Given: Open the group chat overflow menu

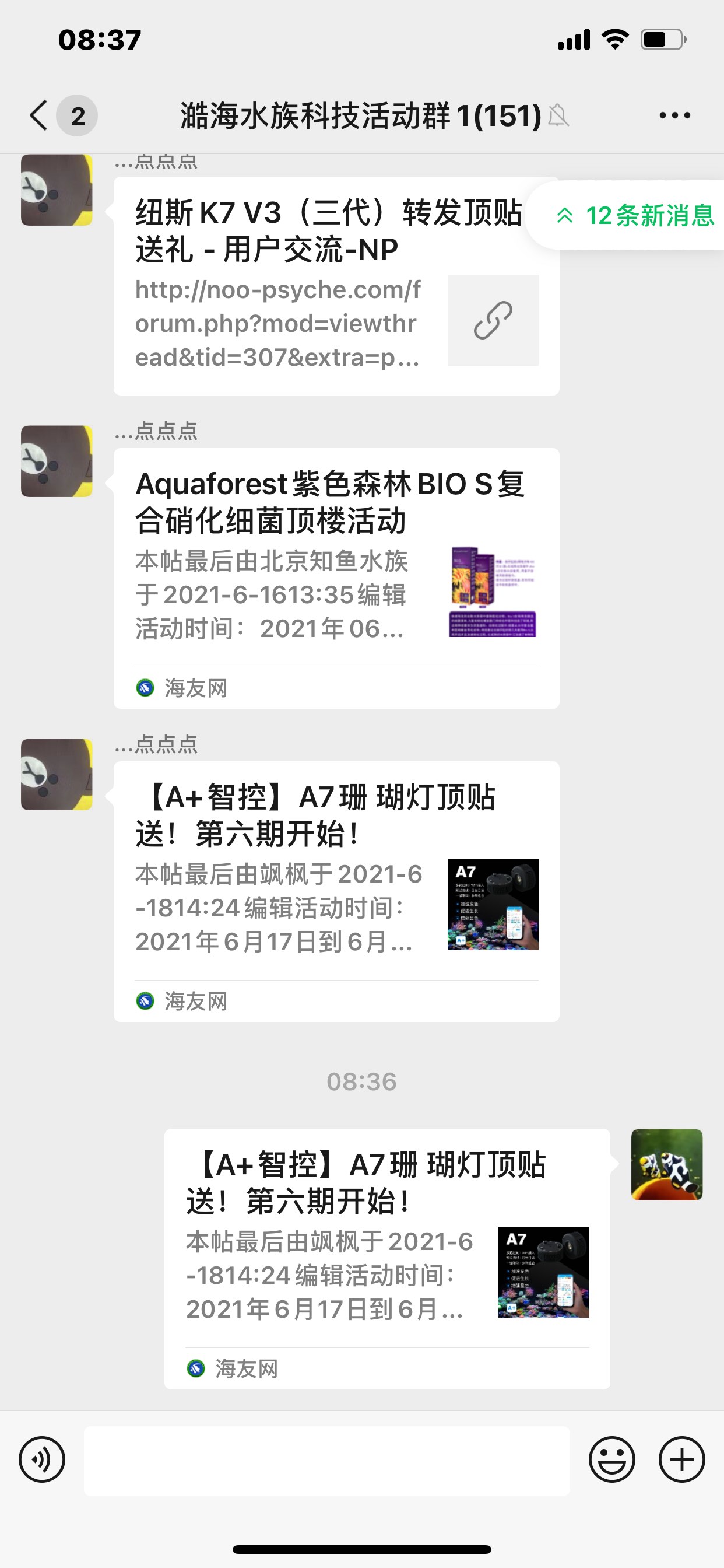Looking at the screenshot, I should (674, 115).
